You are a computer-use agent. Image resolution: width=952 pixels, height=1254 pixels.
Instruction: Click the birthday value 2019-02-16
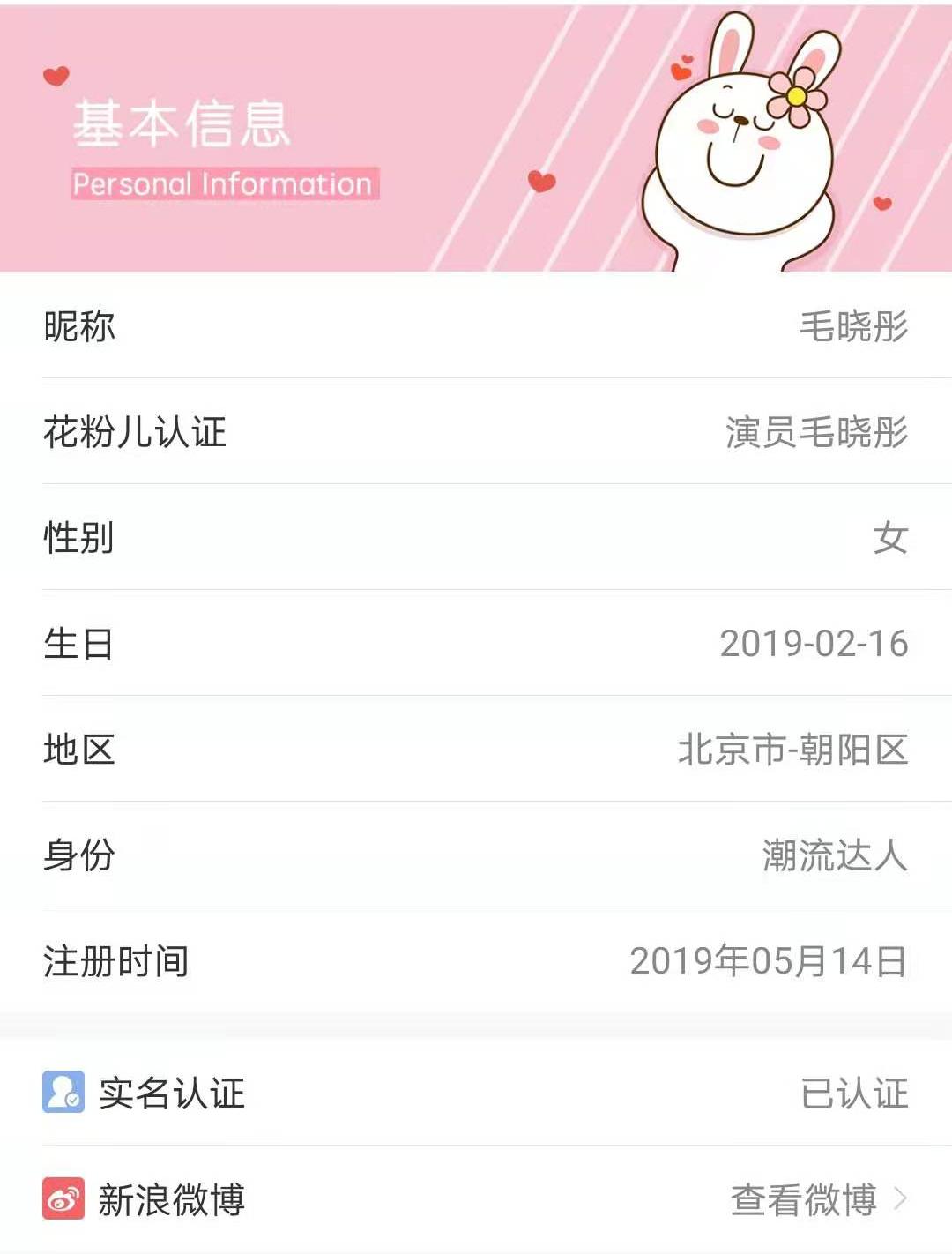pos(814,643)
